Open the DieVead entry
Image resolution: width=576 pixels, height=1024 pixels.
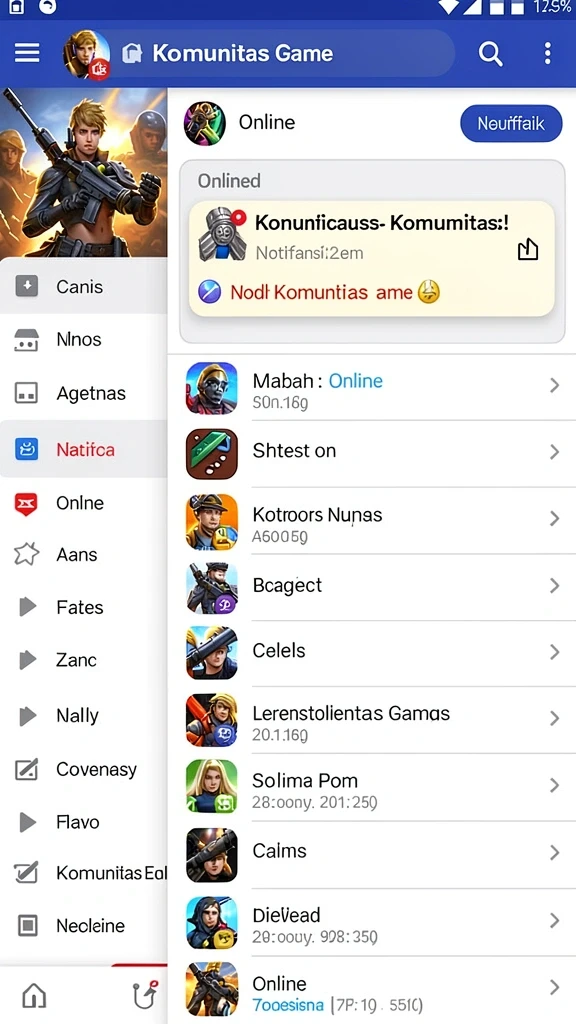[x=372, y=922]
